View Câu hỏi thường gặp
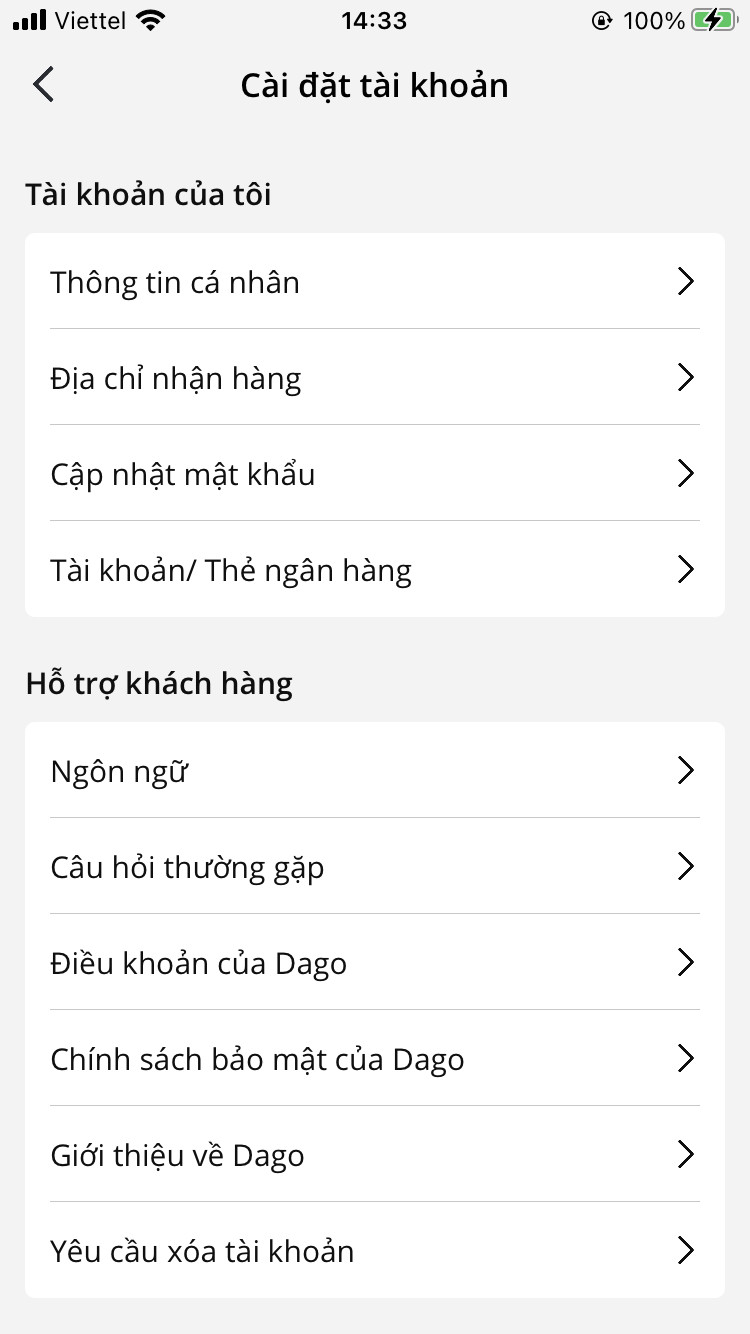This screenshot has height=1334, width=750. (x=374, y=867)
